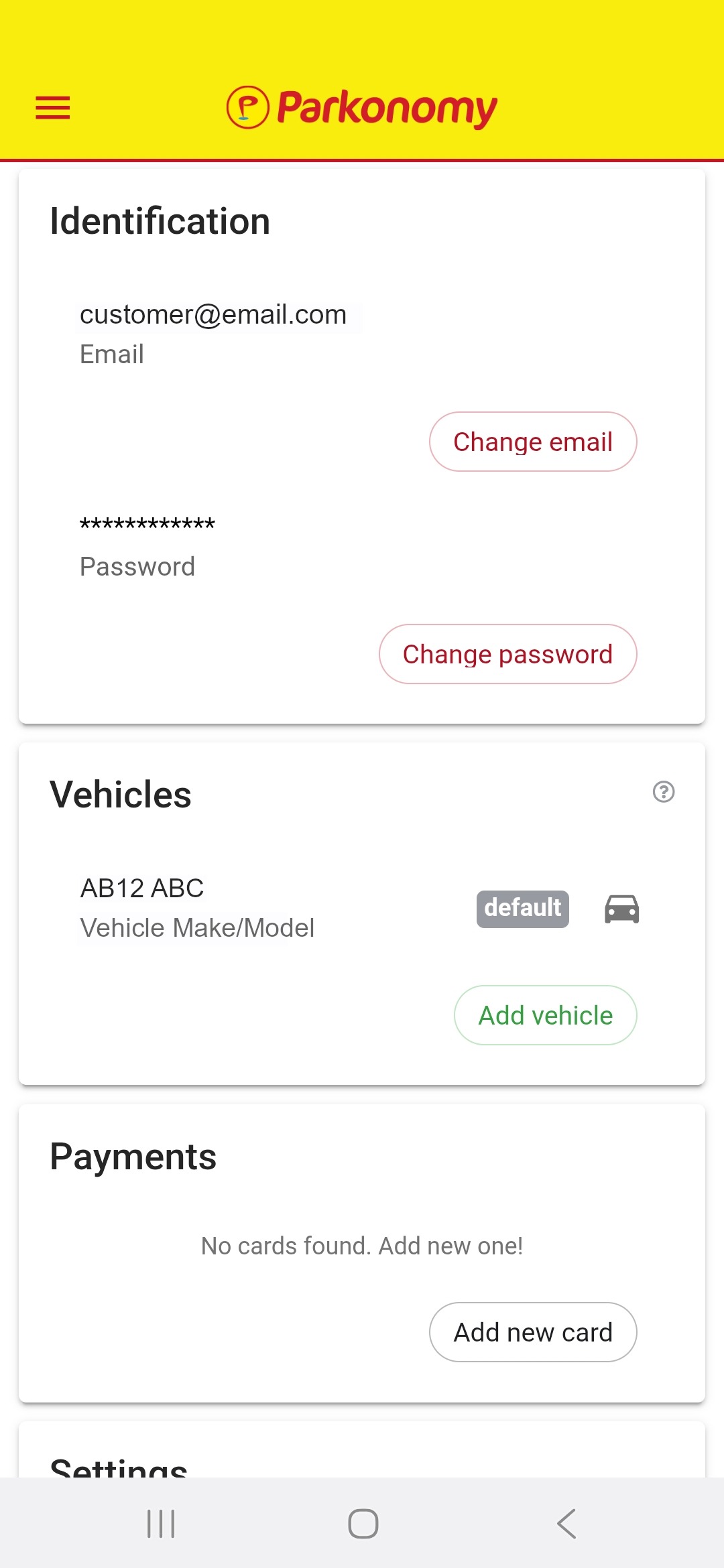Open recent apps from navigation bar
The image size is (724, 1568).
(161, 1524)
